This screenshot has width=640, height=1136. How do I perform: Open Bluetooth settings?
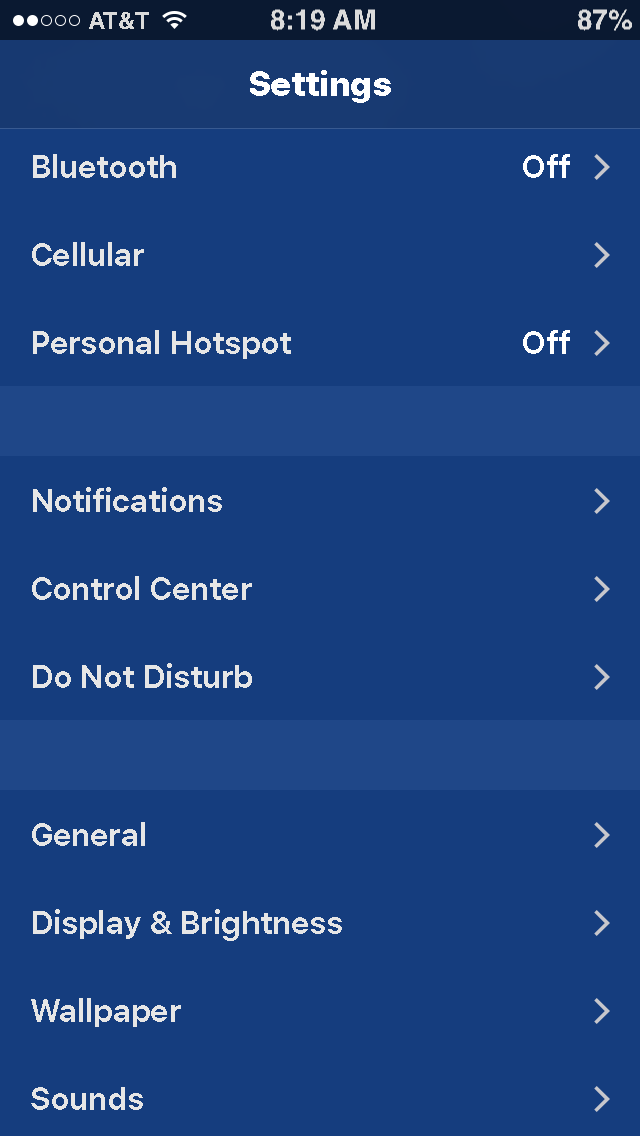pos(320,167)
